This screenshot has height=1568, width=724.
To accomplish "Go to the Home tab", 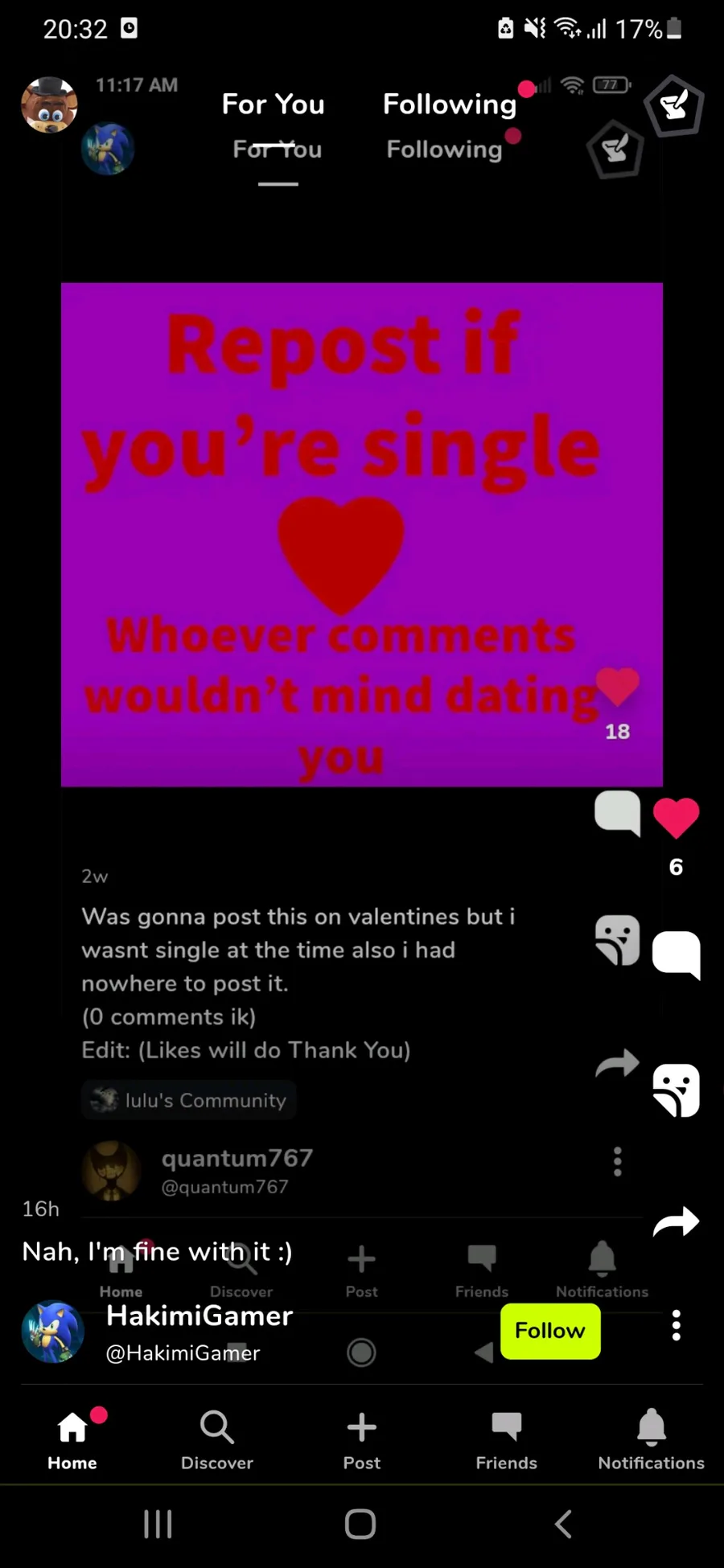I will 72,1439.
